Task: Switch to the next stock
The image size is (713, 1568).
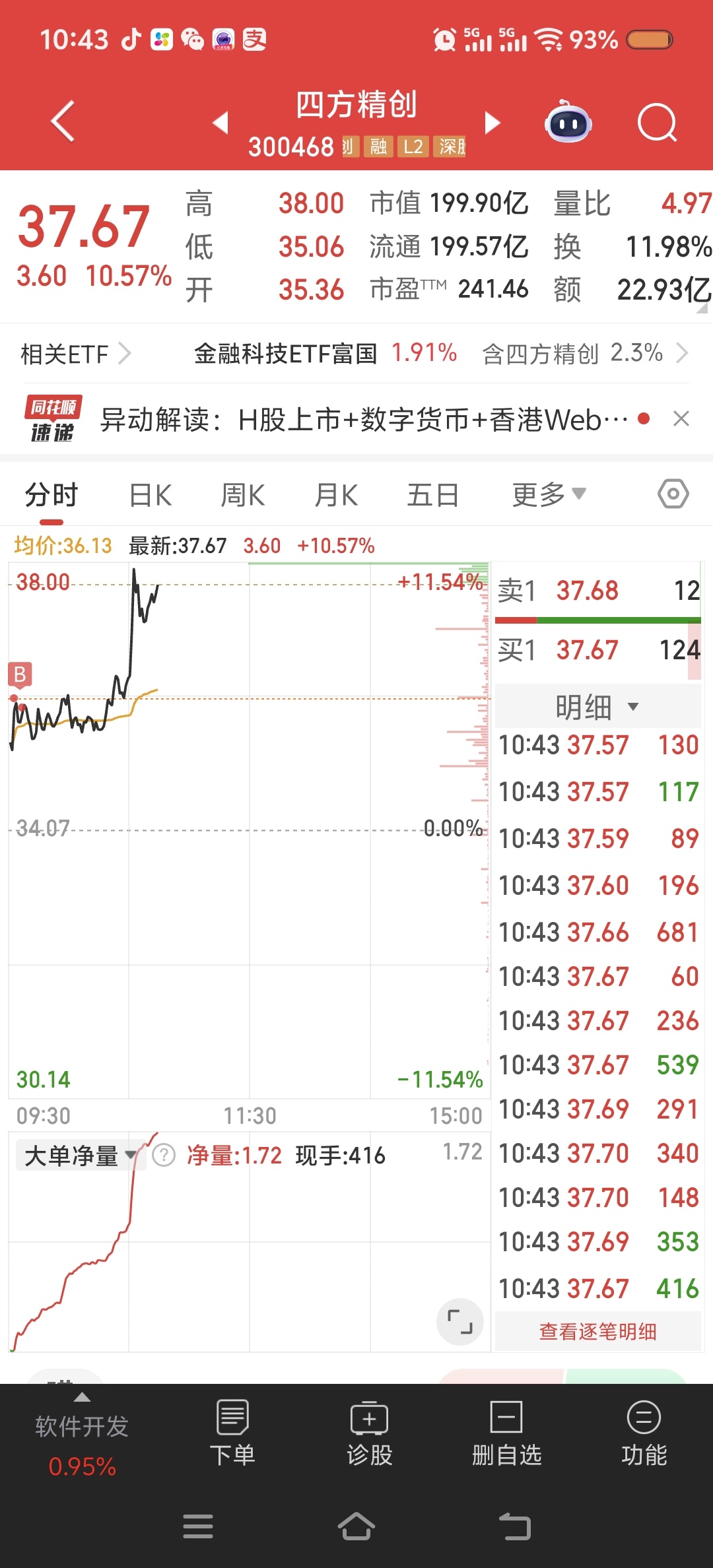Action: point(492,123)
